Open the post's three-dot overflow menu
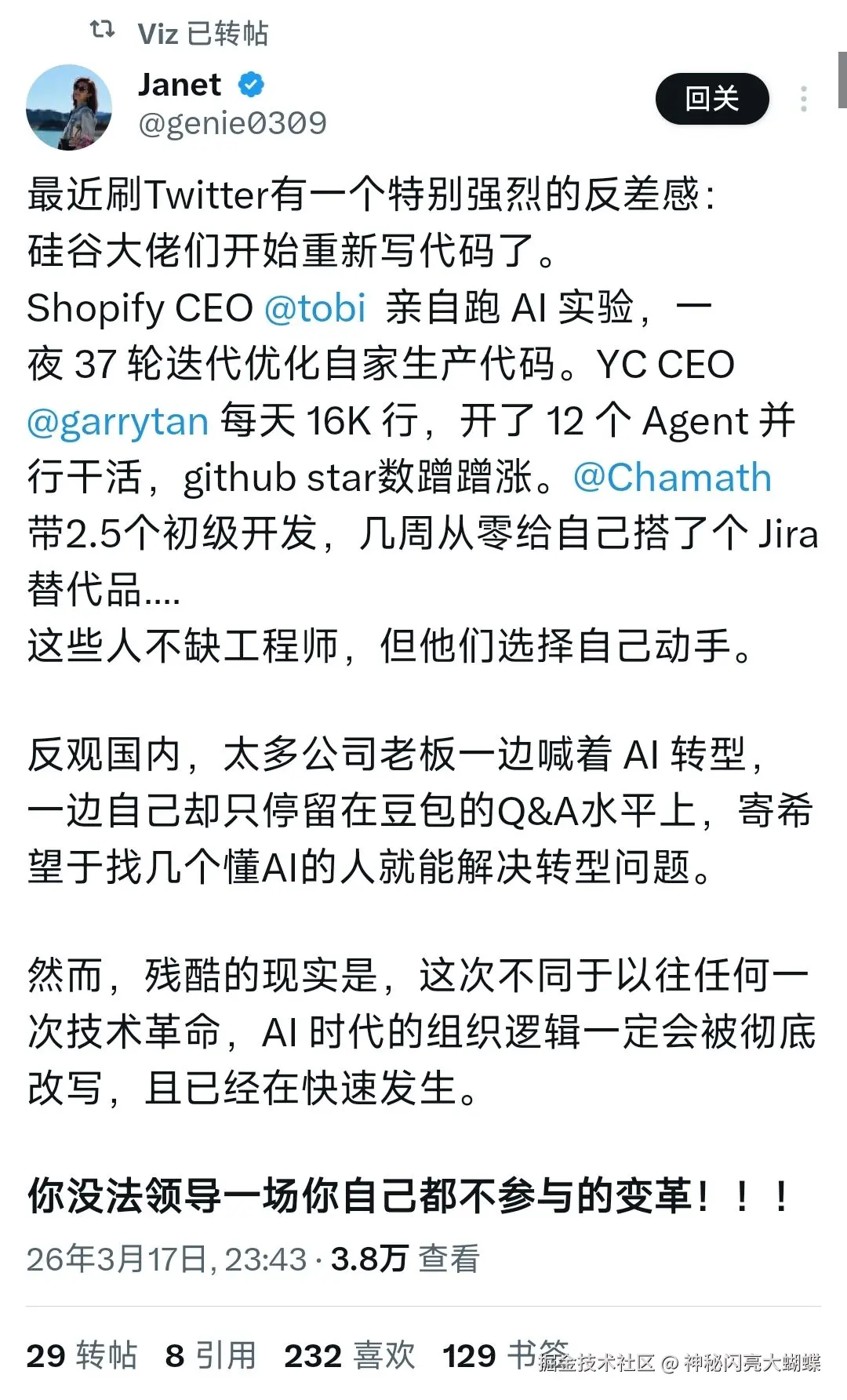The height and width of the screenshot is (1400, 847). coord(802,98)
